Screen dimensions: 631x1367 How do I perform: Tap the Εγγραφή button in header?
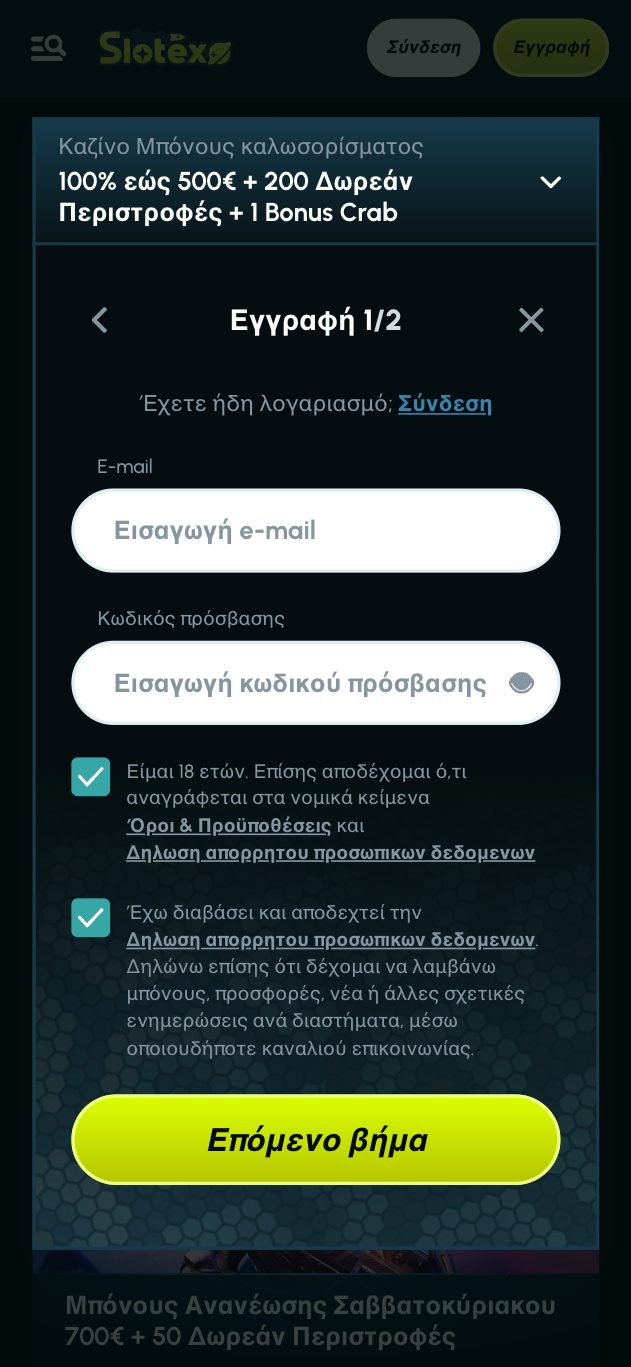click(x=551, y=47)
